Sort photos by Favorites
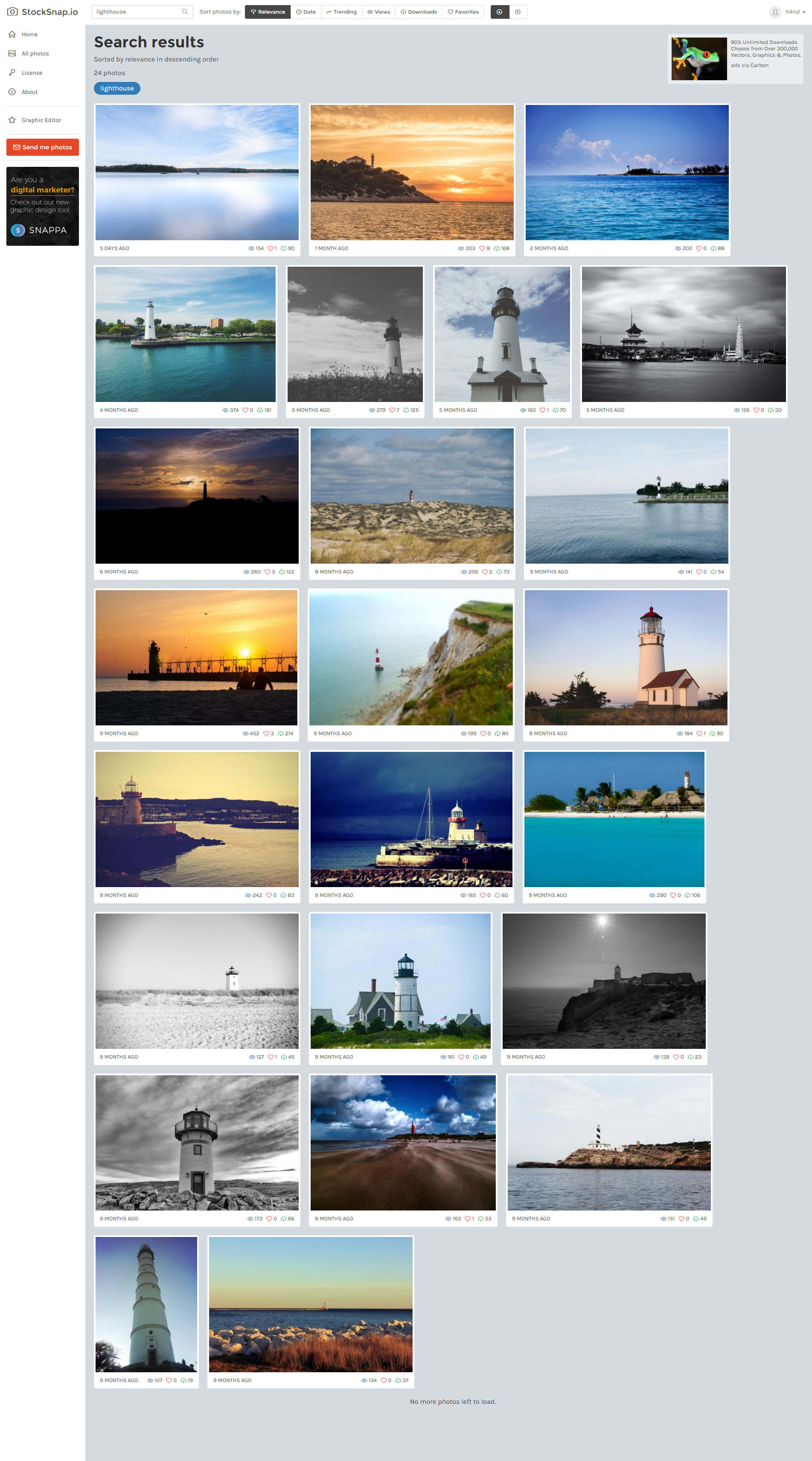The image size is (812, 1461). click(x=463, y=12)
